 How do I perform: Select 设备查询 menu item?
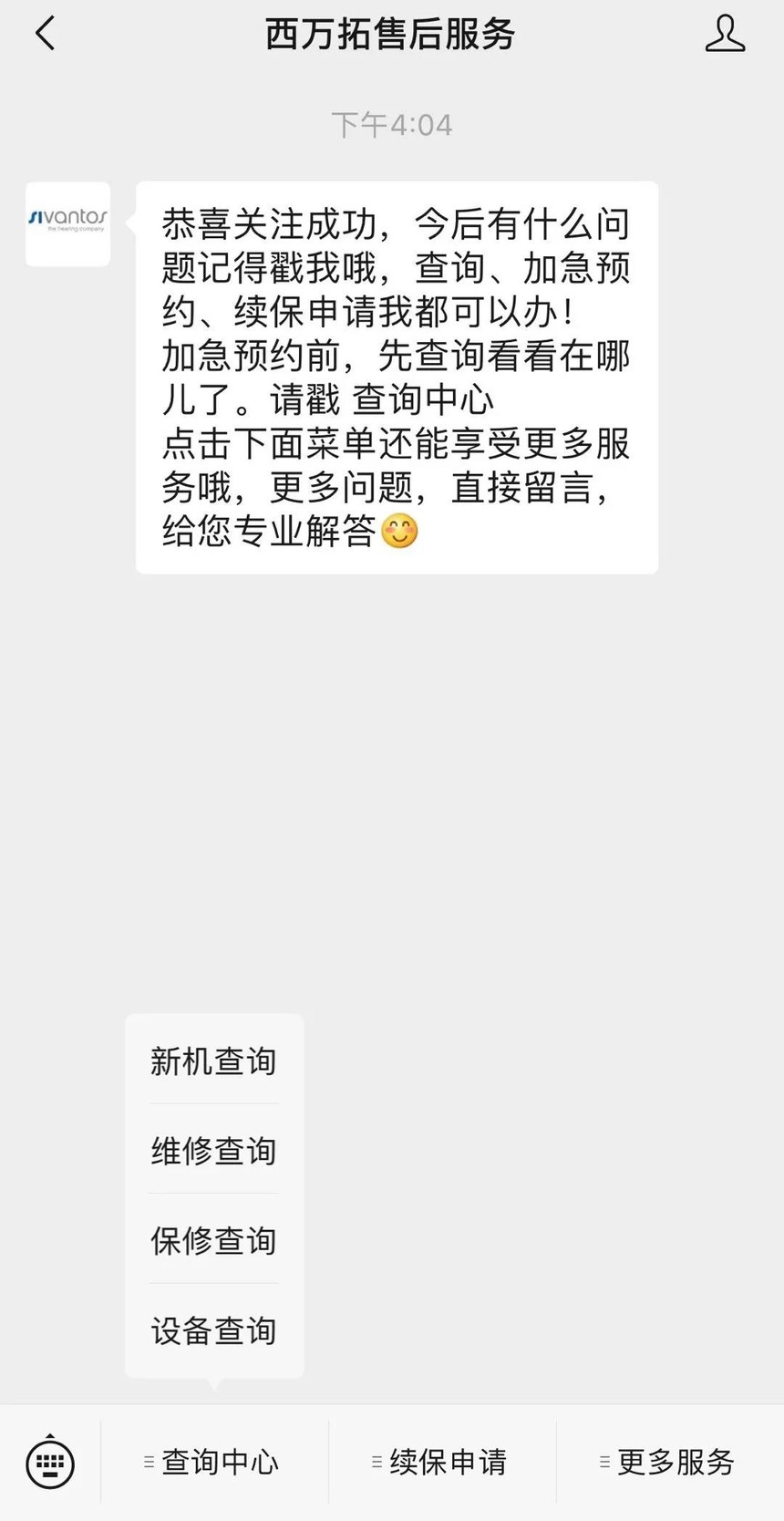pos(214,1330)
